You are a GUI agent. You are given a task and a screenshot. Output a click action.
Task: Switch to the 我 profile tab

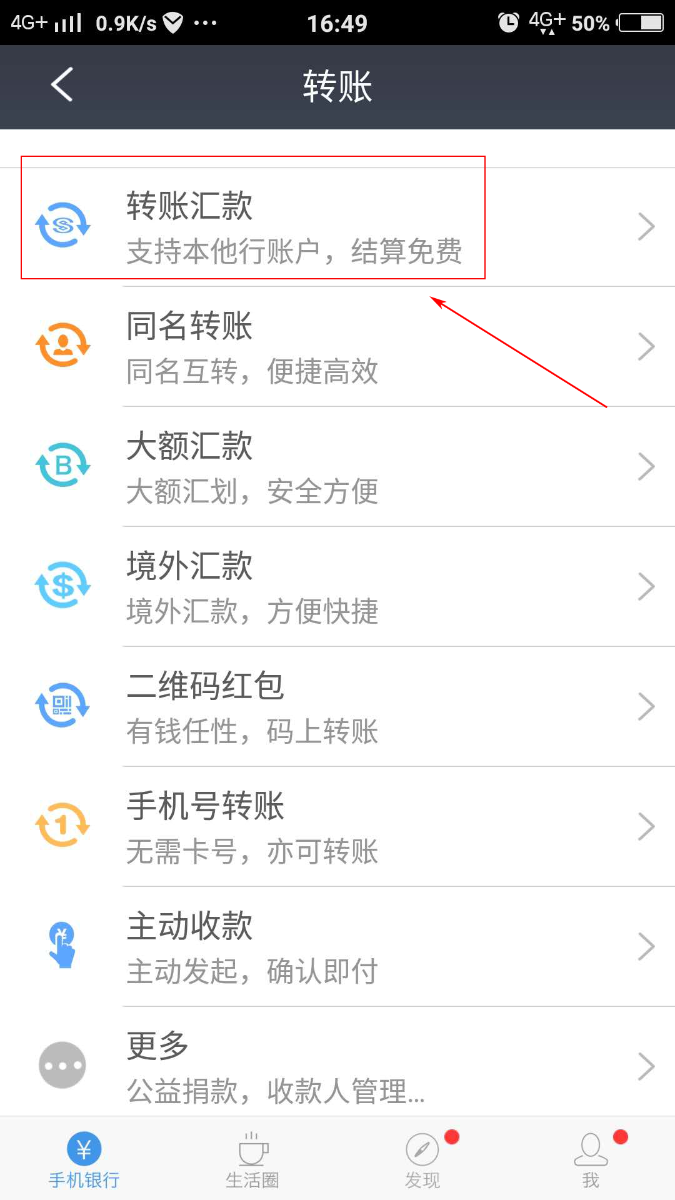point(591,1160)
